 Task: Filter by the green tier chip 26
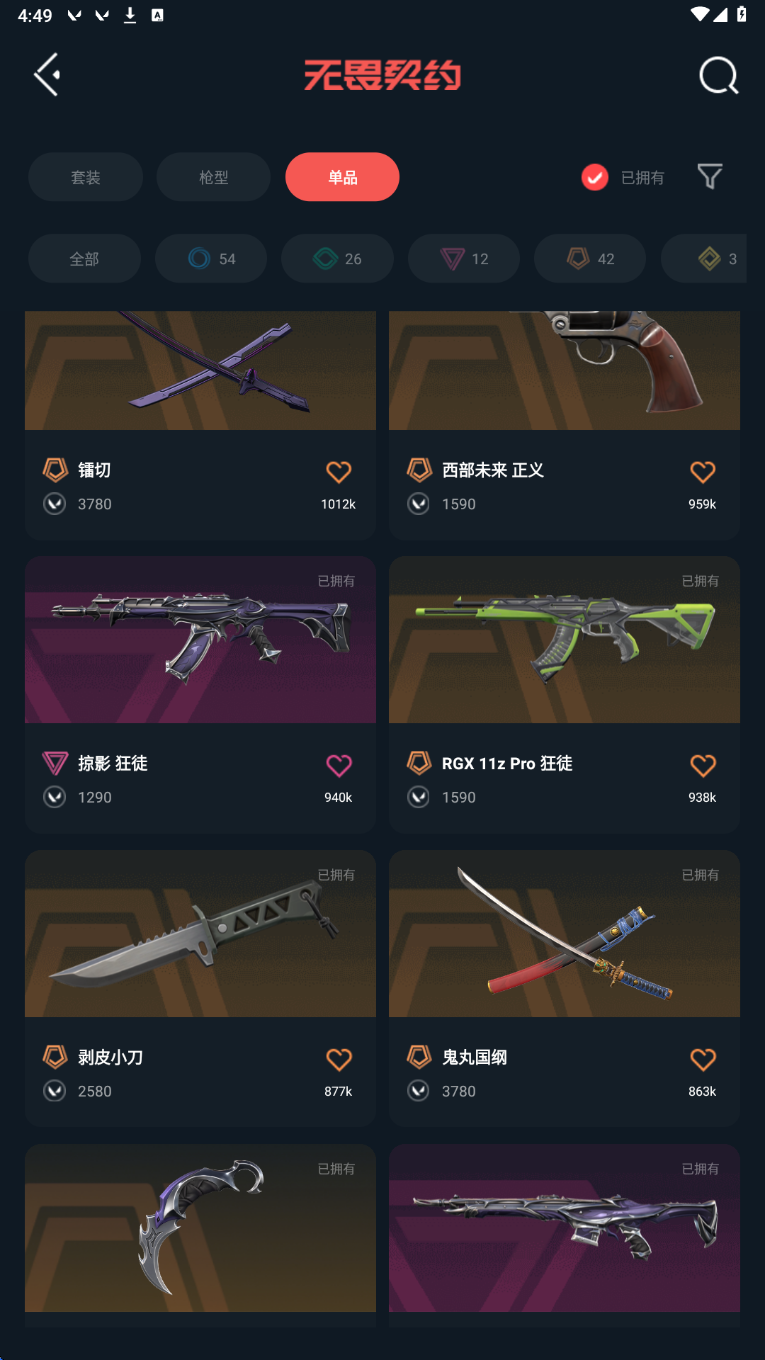click(x=337, y=259)
